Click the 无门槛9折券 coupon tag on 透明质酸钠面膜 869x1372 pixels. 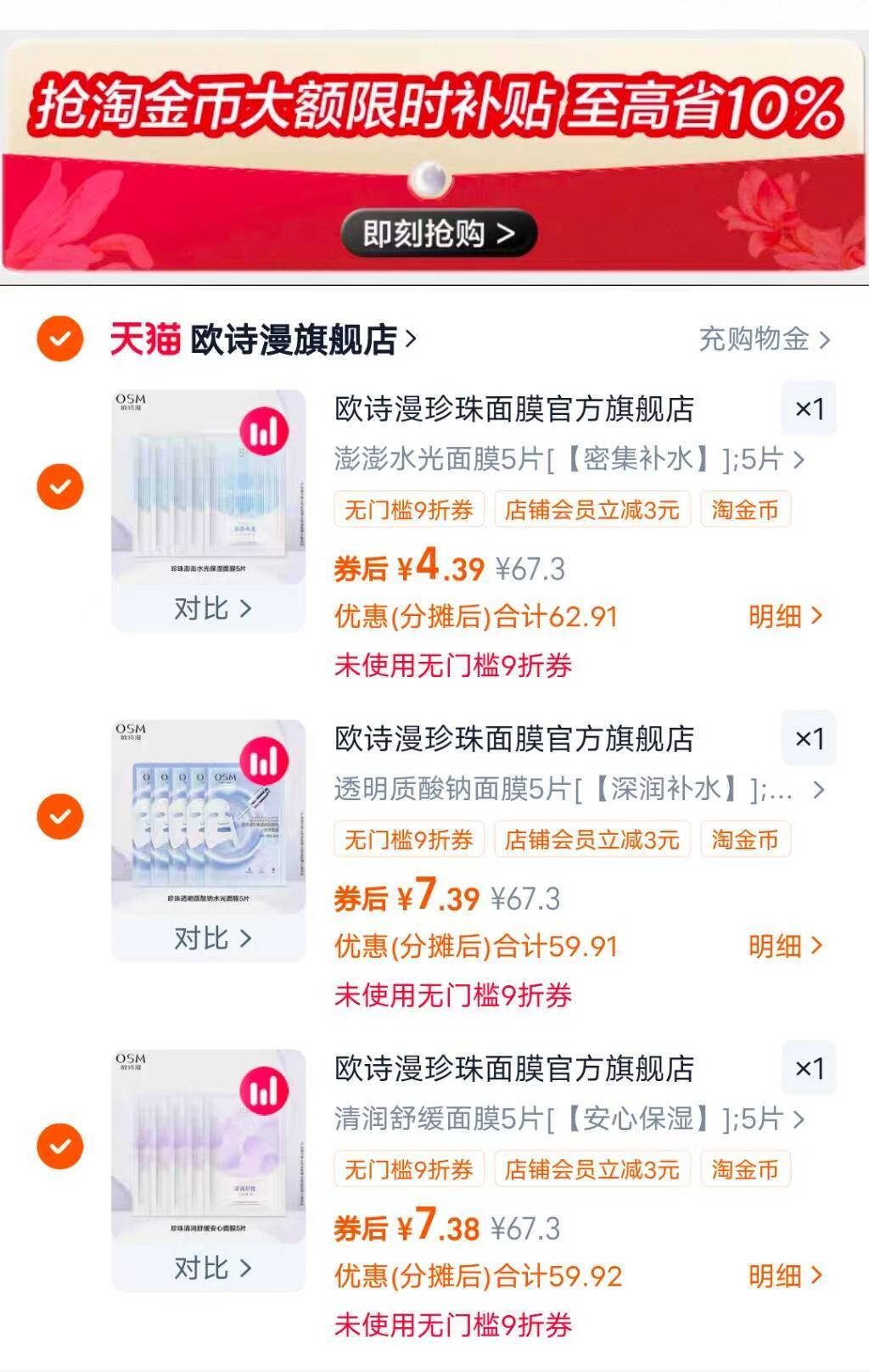tap(410, 839)
